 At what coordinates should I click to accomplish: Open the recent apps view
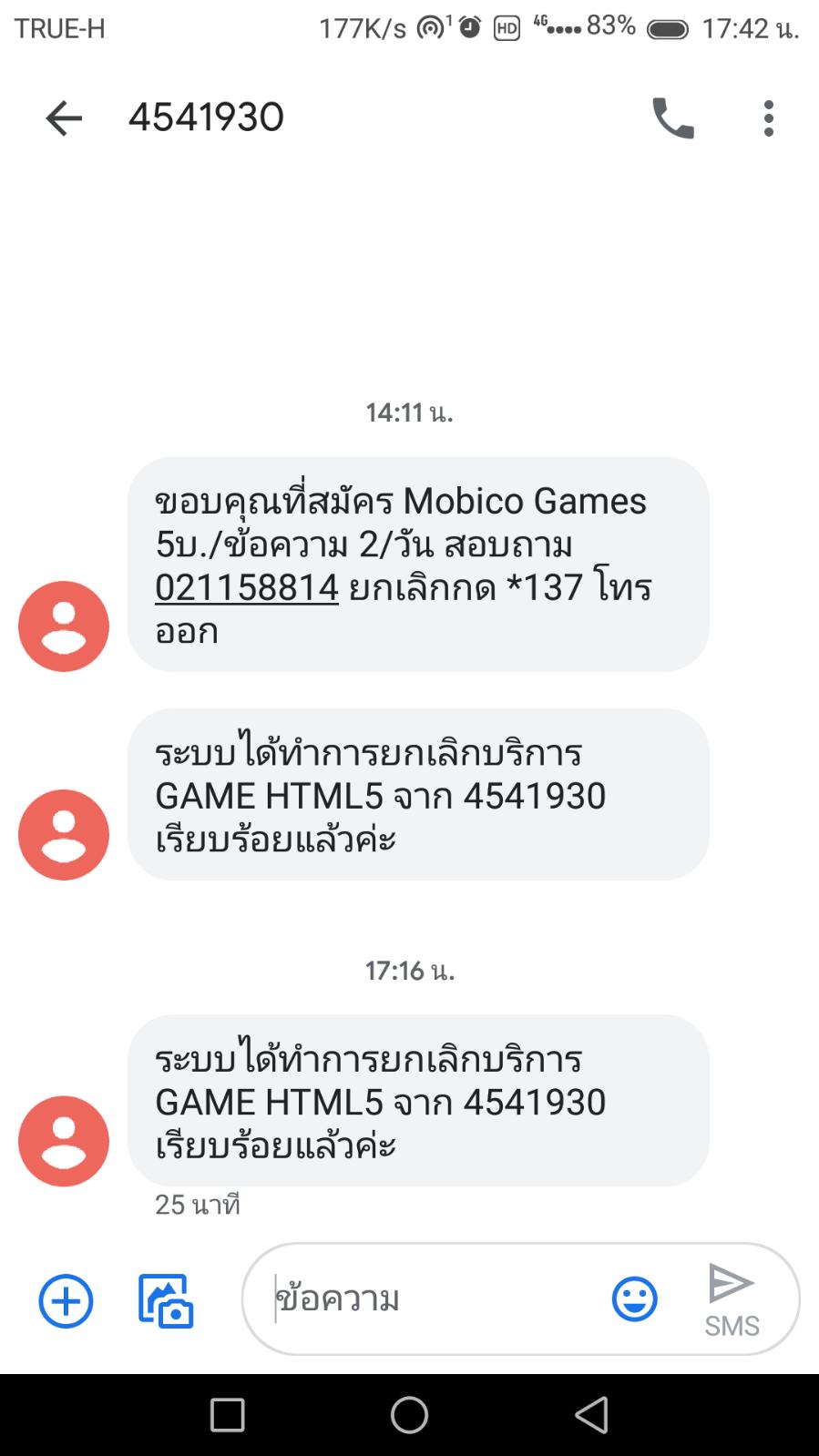coord(227,1415)
